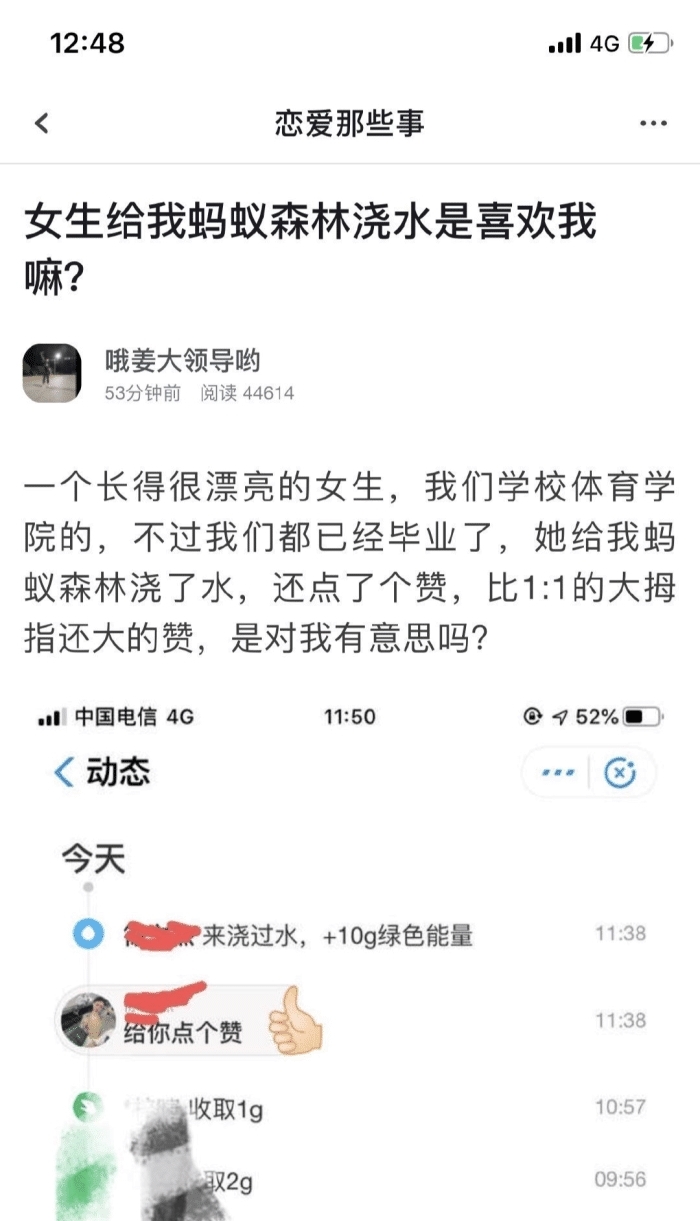This screenshot has width=700, height=1221.
Task: Open the three-dot more options menu
Action: pos(653,123)
